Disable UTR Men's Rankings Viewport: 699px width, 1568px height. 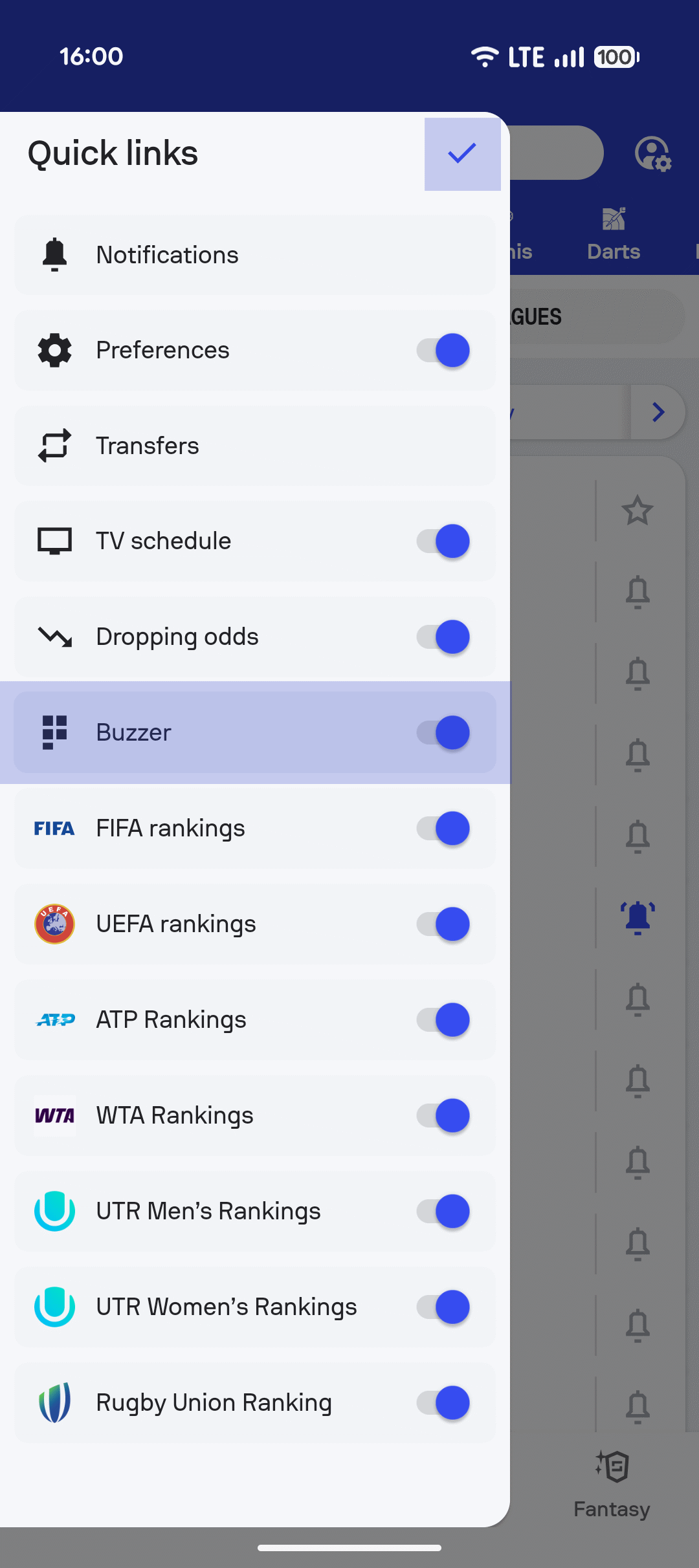click(x=444, y=1212)
